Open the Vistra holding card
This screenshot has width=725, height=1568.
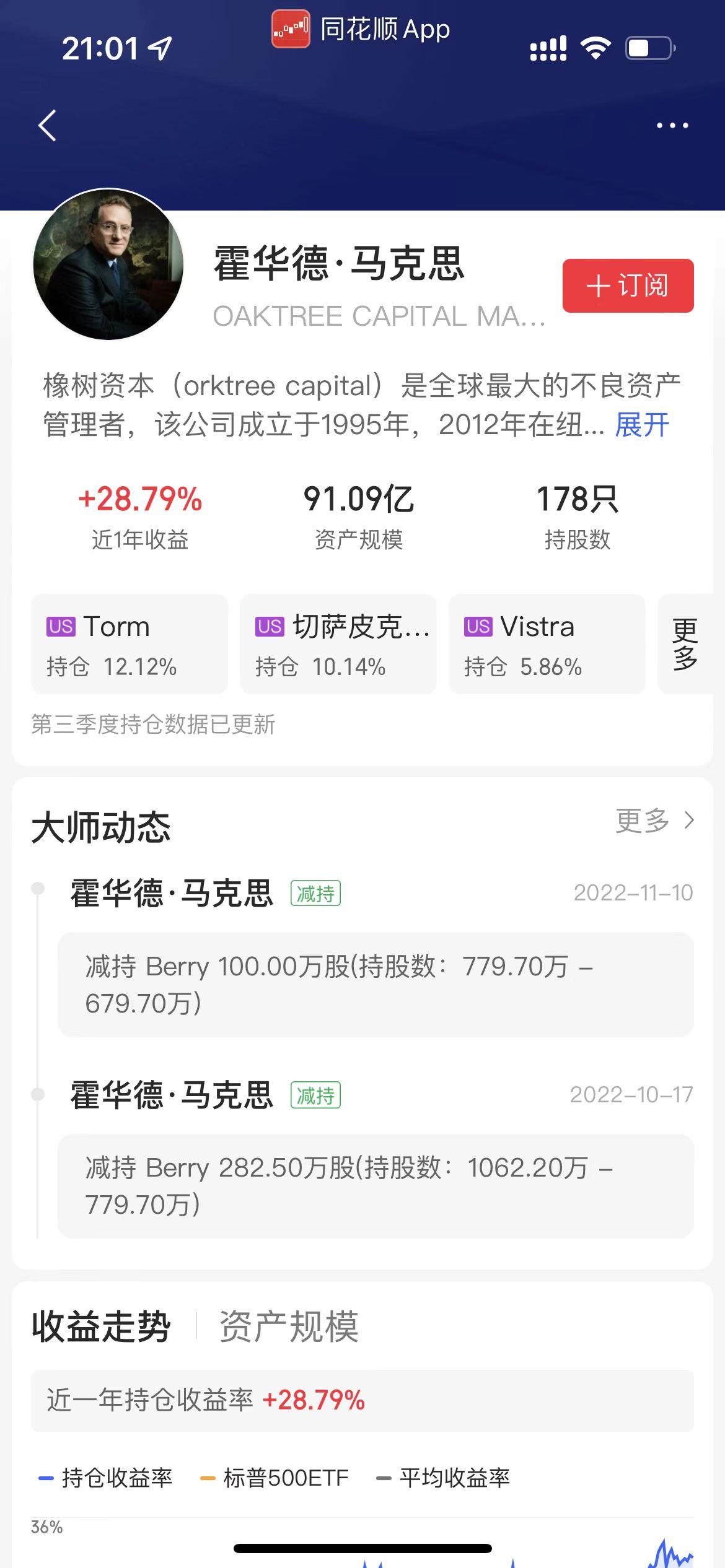(x=547, y=644)
